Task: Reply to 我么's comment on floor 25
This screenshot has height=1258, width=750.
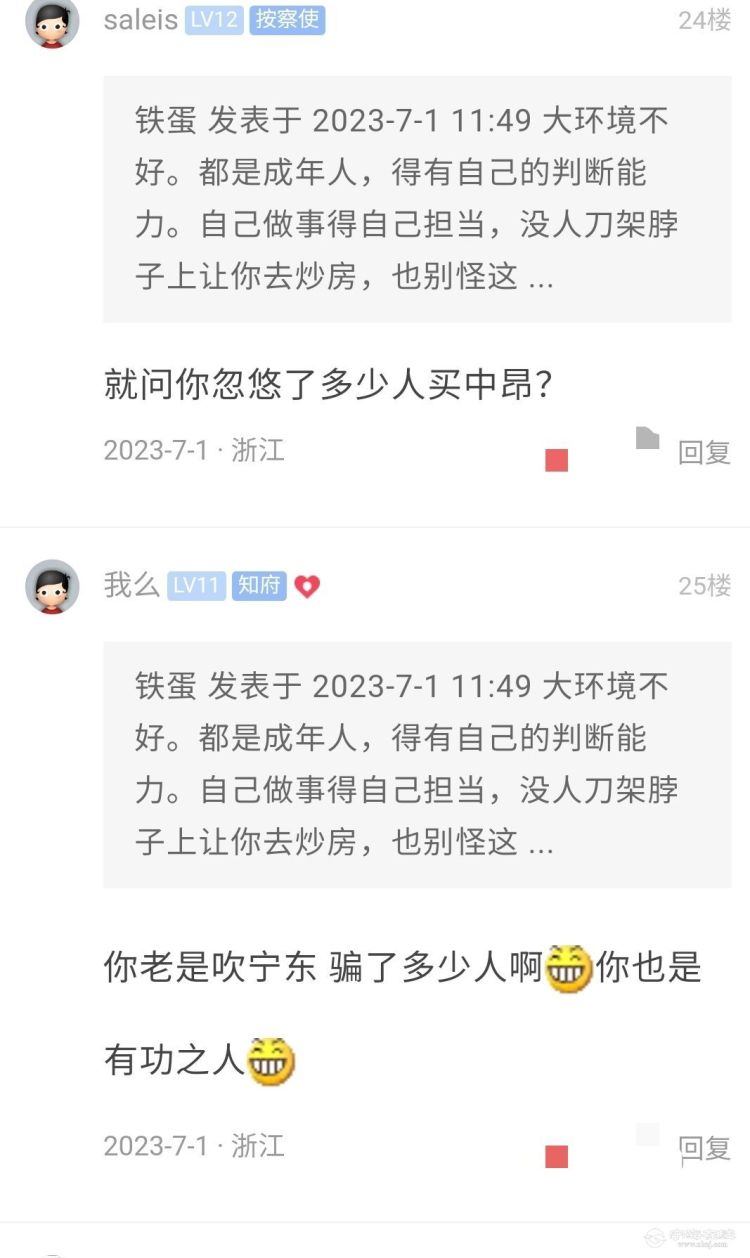Action: 704,1148
